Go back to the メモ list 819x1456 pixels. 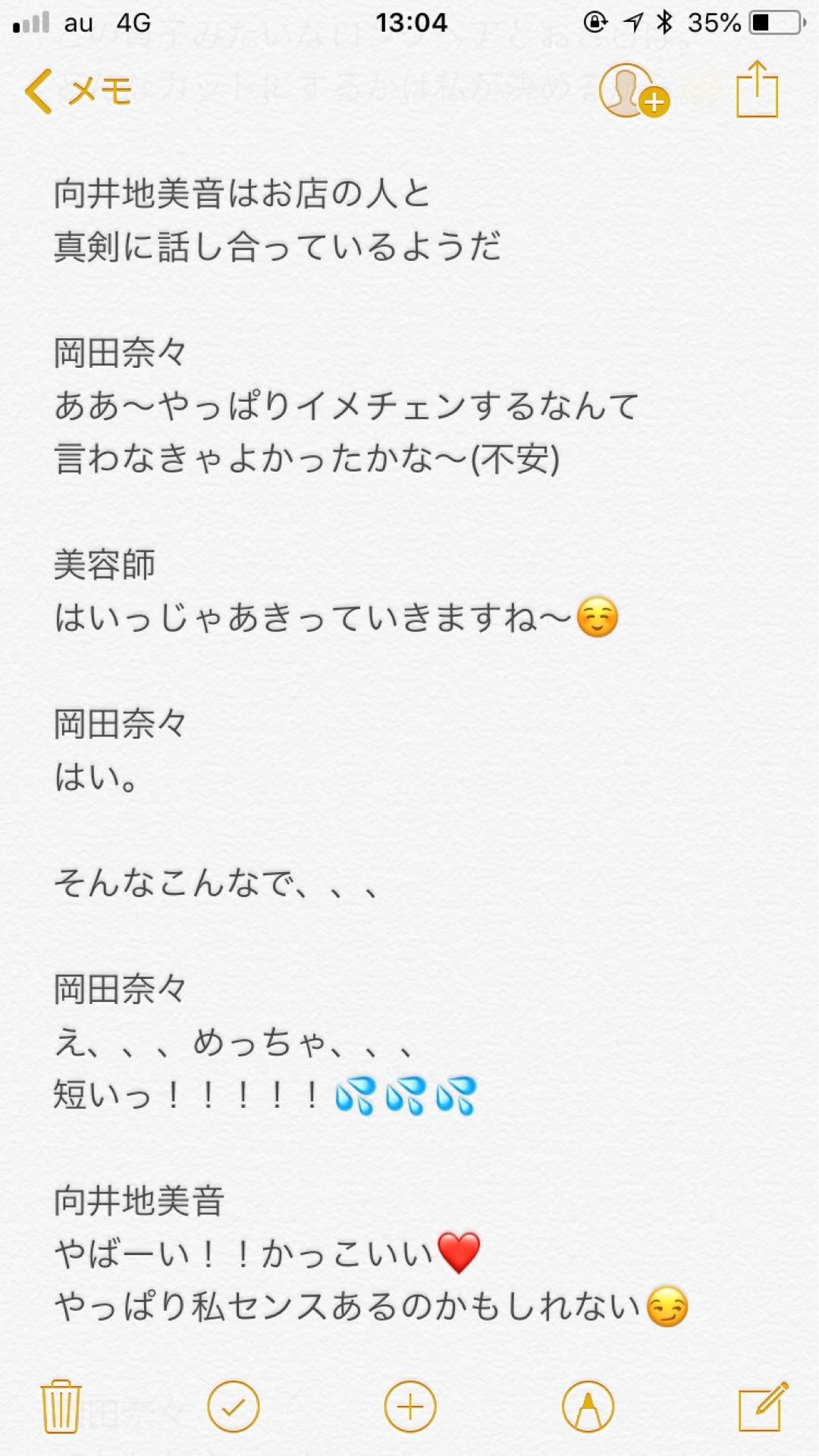78,92
